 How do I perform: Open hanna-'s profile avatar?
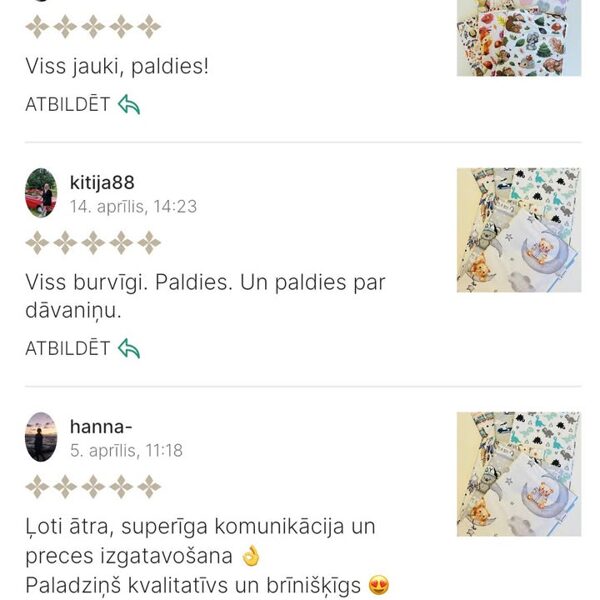click(x=41, y=437)
